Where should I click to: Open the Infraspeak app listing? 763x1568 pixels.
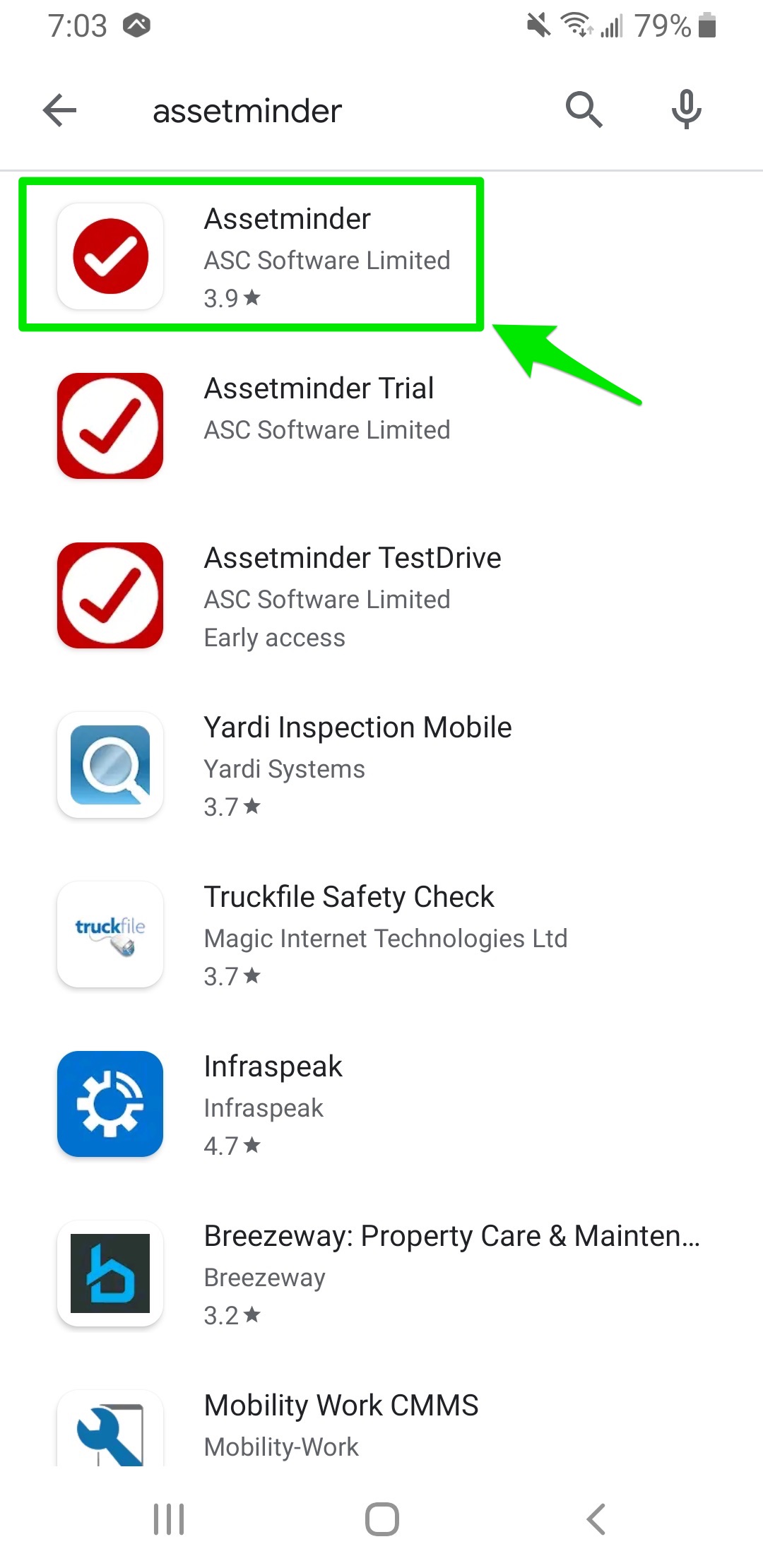click(381, 1104)
